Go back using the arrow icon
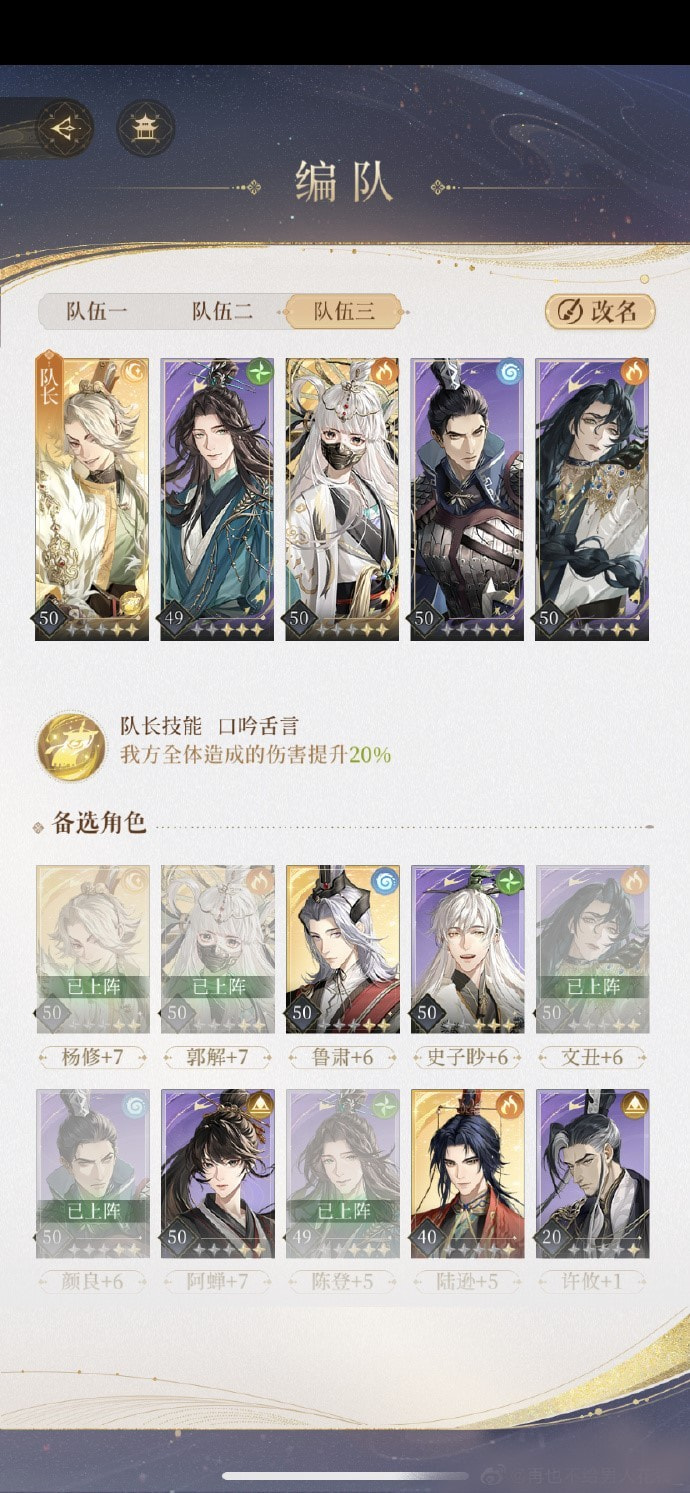 65,128
